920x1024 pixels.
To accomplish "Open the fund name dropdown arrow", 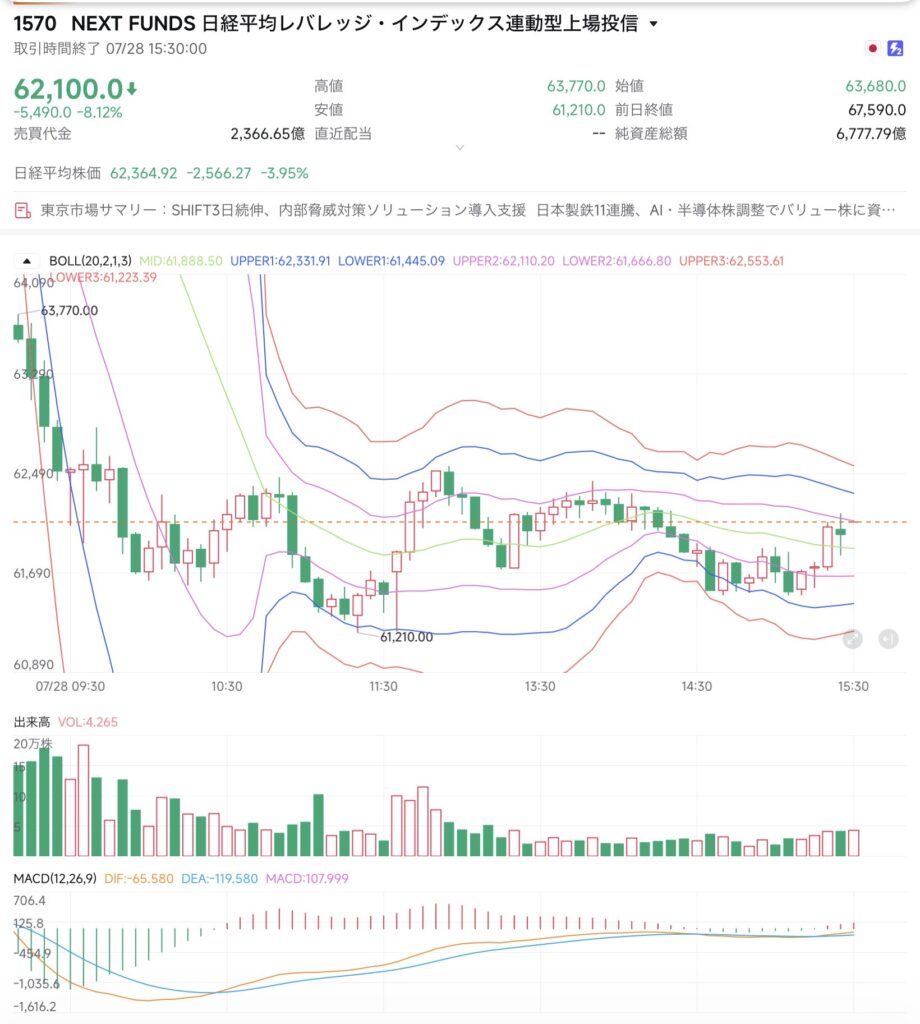I will tap(653, 24).
